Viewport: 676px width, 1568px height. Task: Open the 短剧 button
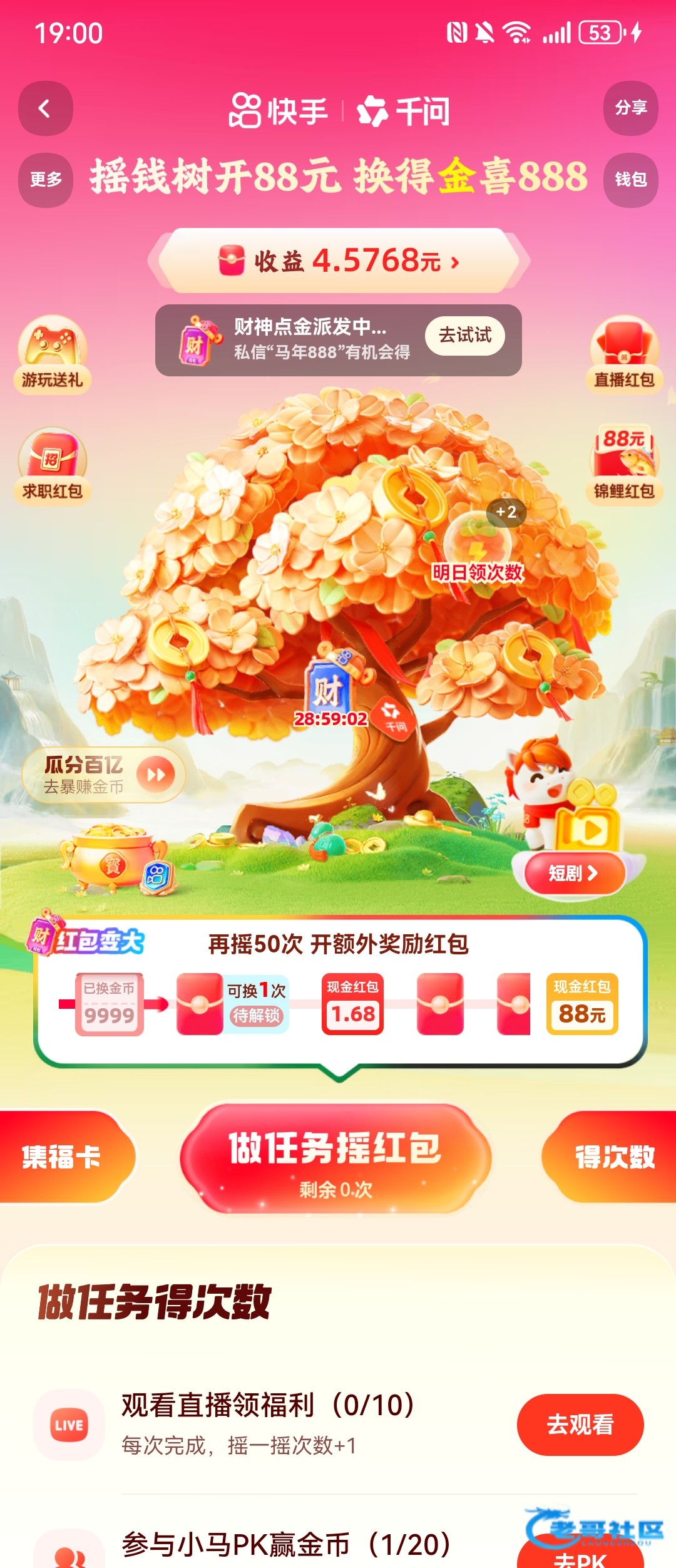point(573,873)
